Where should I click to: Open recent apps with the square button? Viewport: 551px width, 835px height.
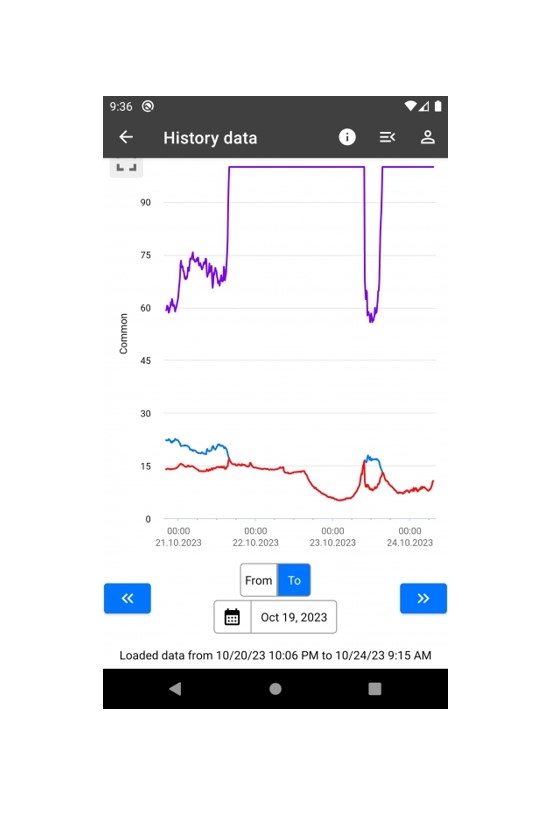375,689
